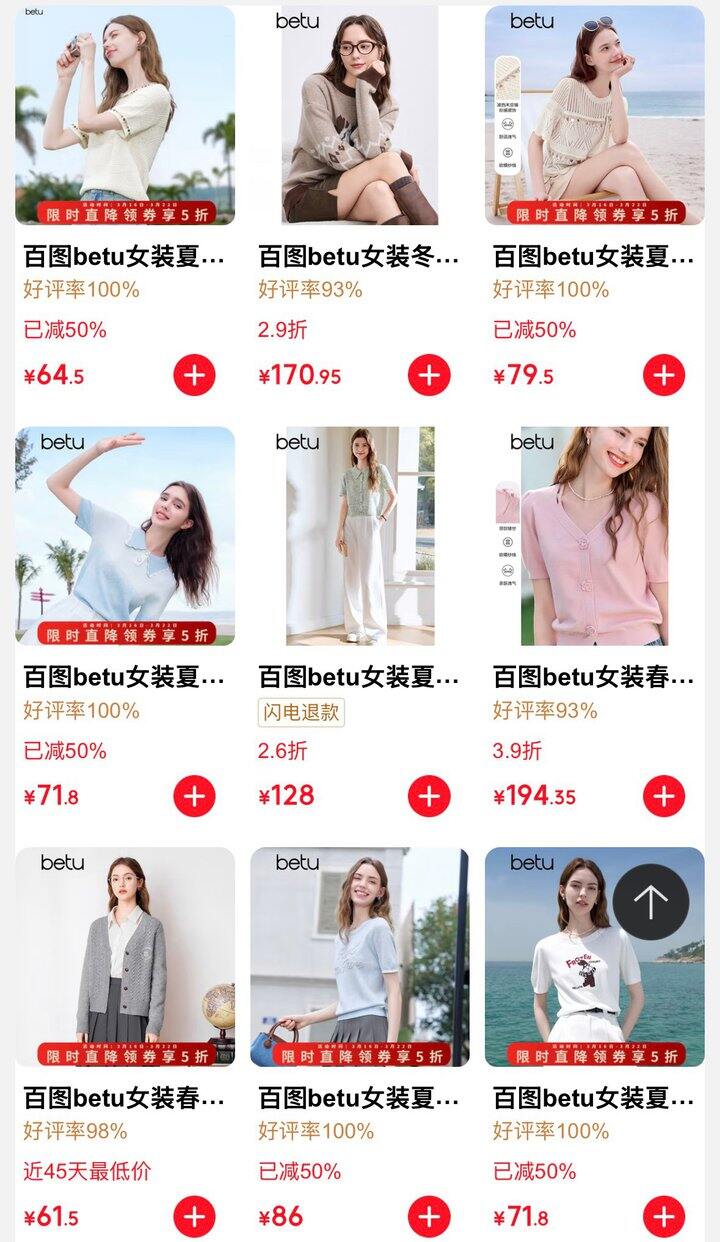Open the light blue knit top priced ¥86
Viewport: 720px width, 1242px height.
click(360, 957)
